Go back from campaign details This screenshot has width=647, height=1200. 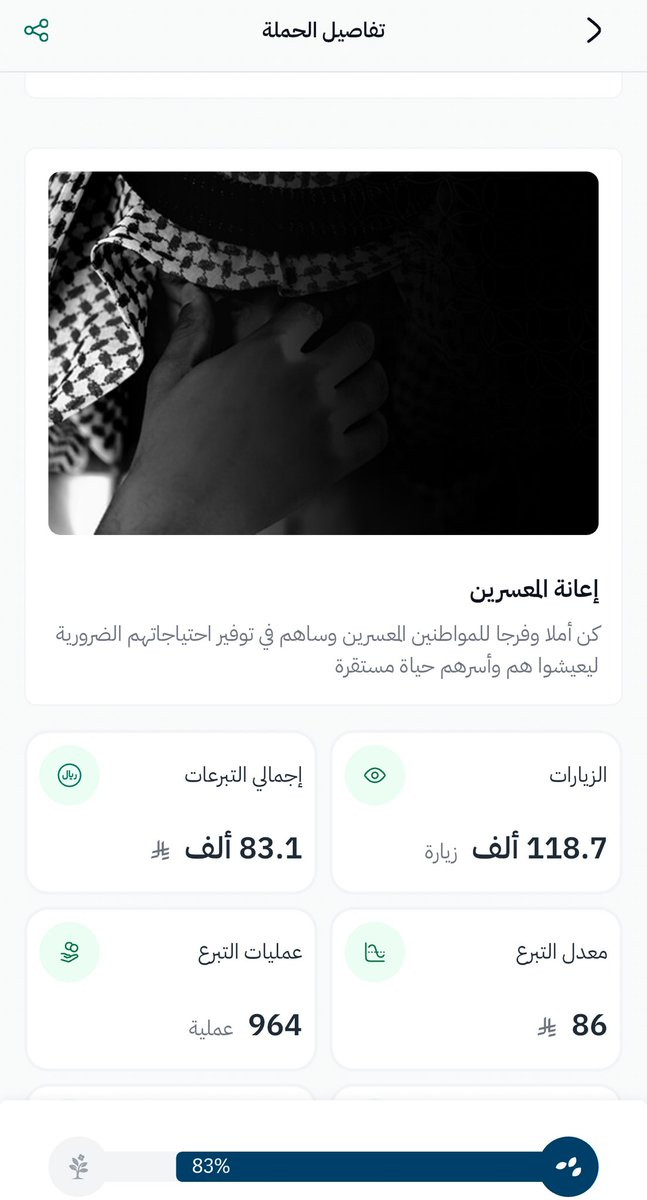[x=594, y=30]
